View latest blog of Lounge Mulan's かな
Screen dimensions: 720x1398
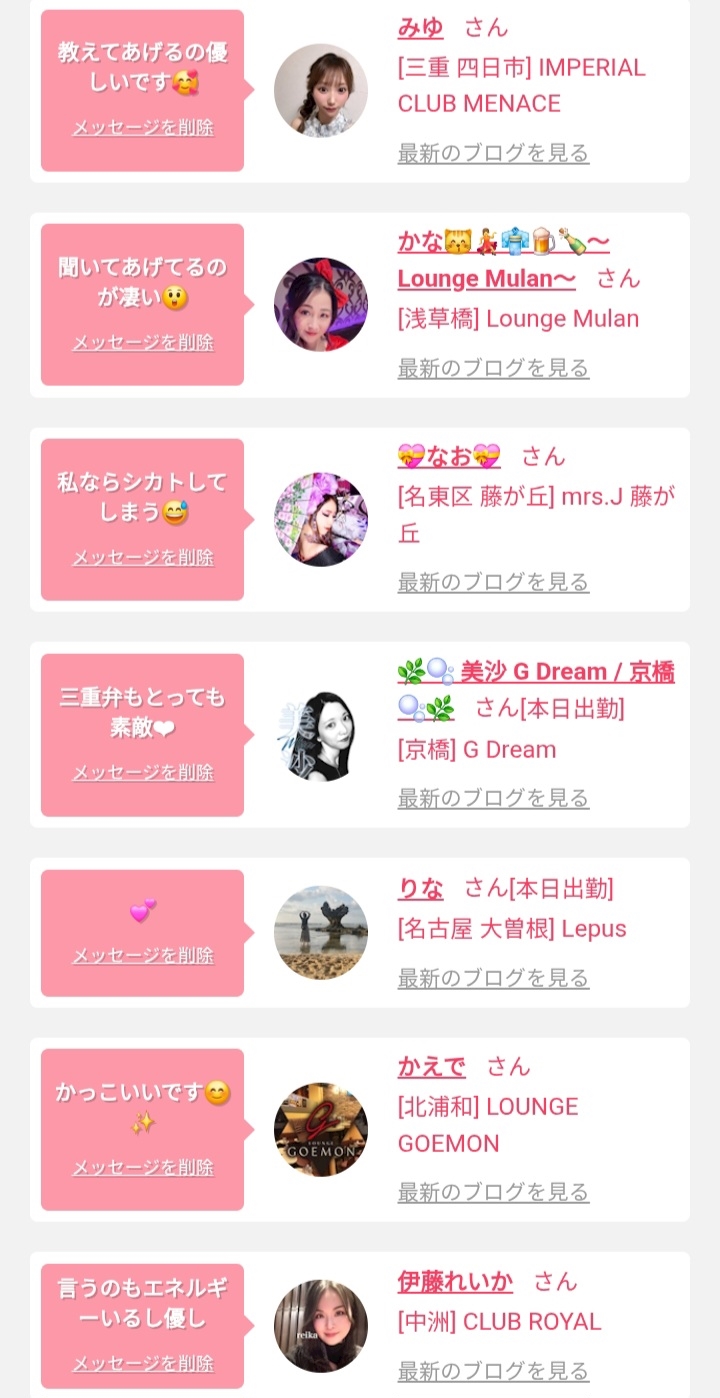tap(493, 368)
